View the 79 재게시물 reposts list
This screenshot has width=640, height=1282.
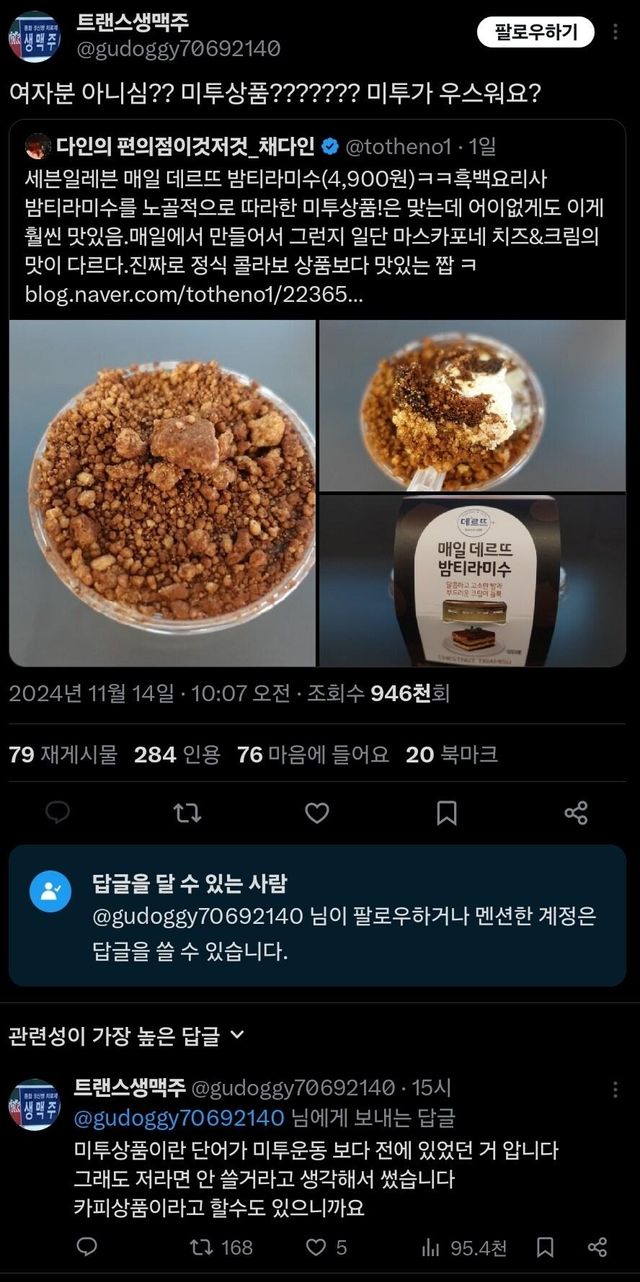pyautogui.click(x=63, y=754)
